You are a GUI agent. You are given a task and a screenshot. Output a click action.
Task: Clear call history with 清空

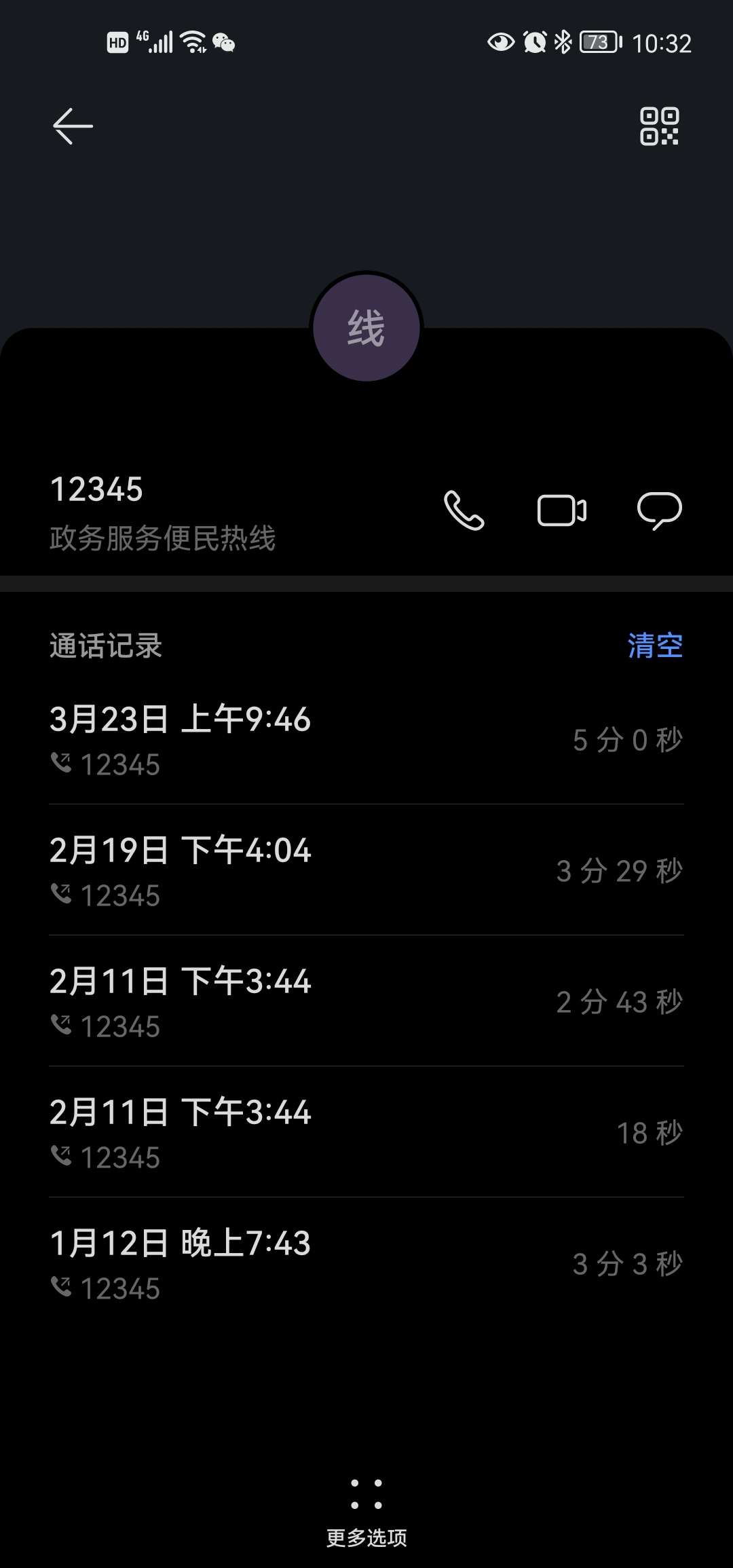(x=655, y=646)
